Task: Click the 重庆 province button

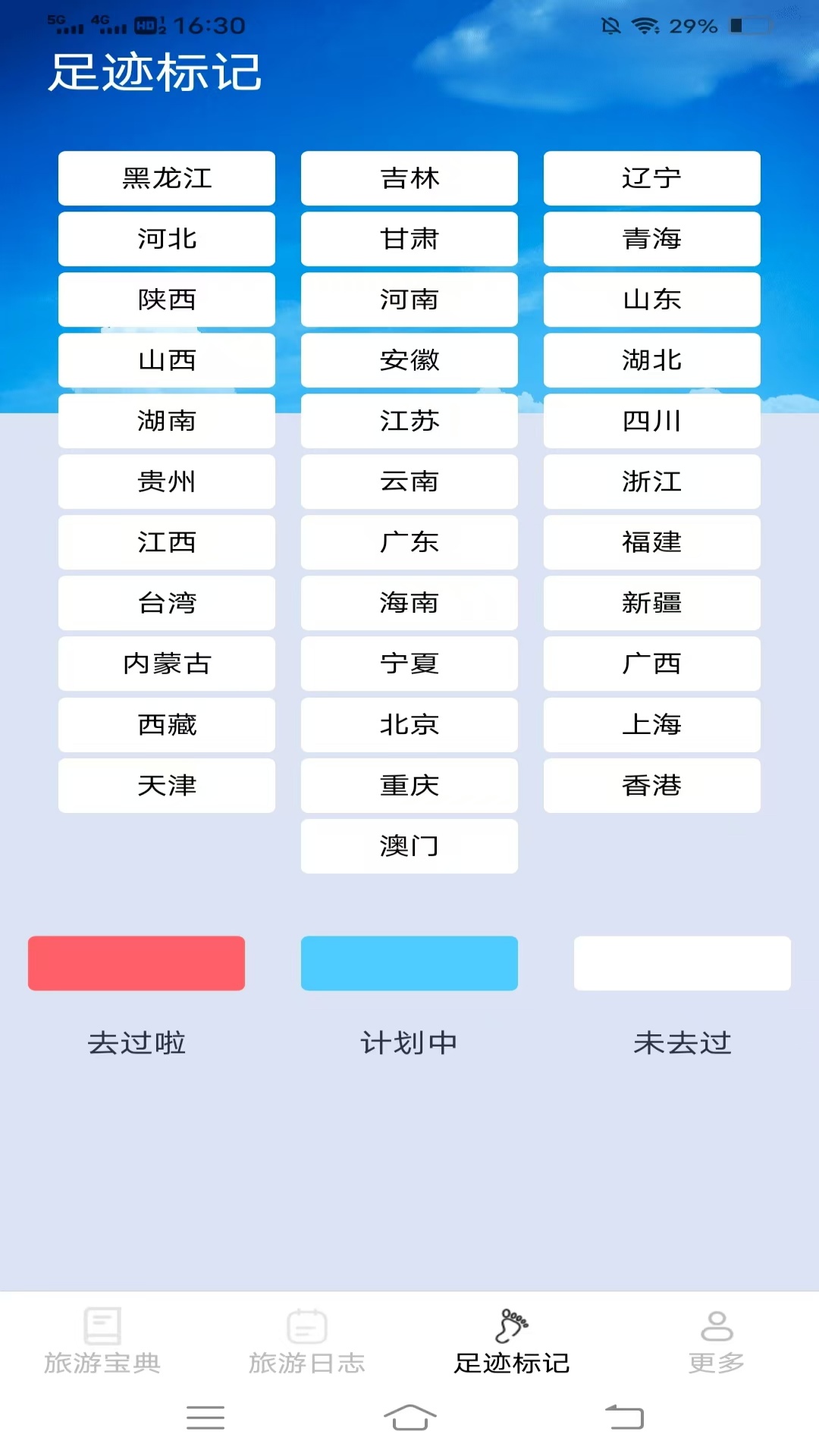Action: 409,786
